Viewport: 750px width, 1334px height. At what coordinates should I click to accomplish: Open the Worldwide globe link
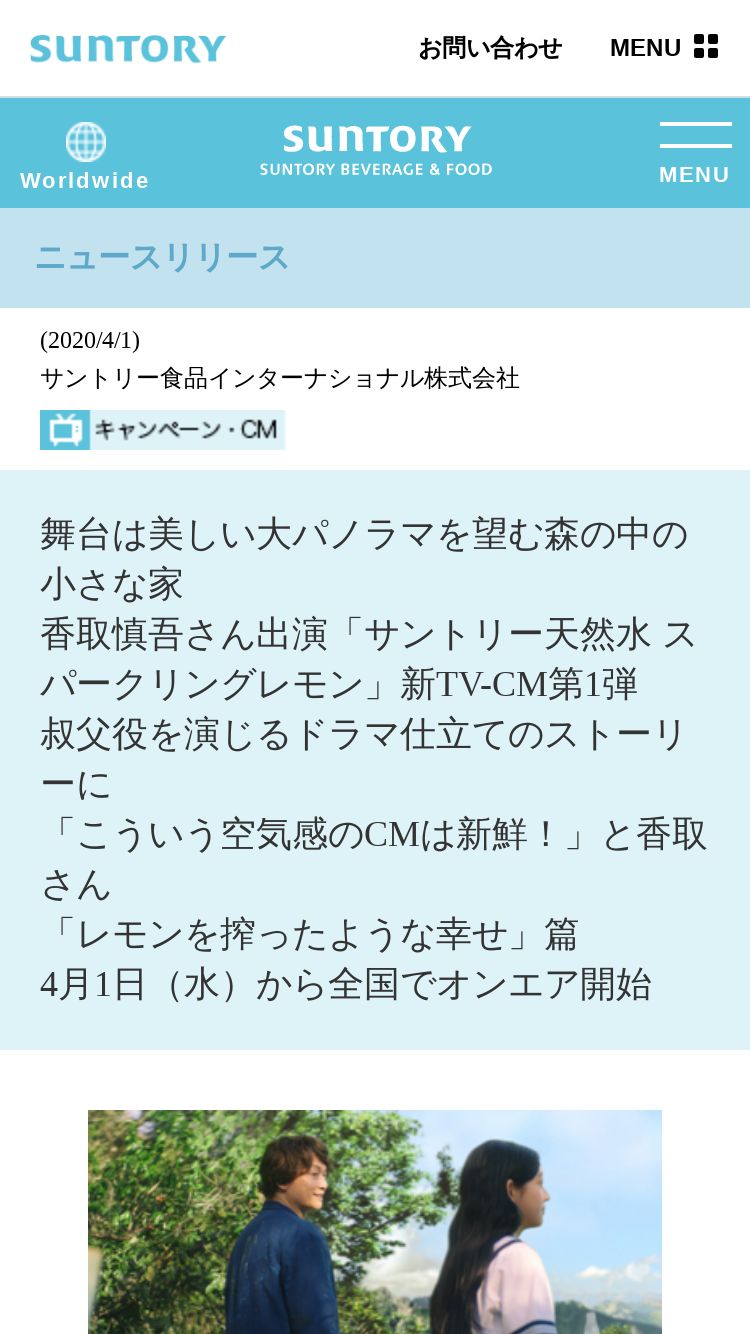click(x=85, y=156)
